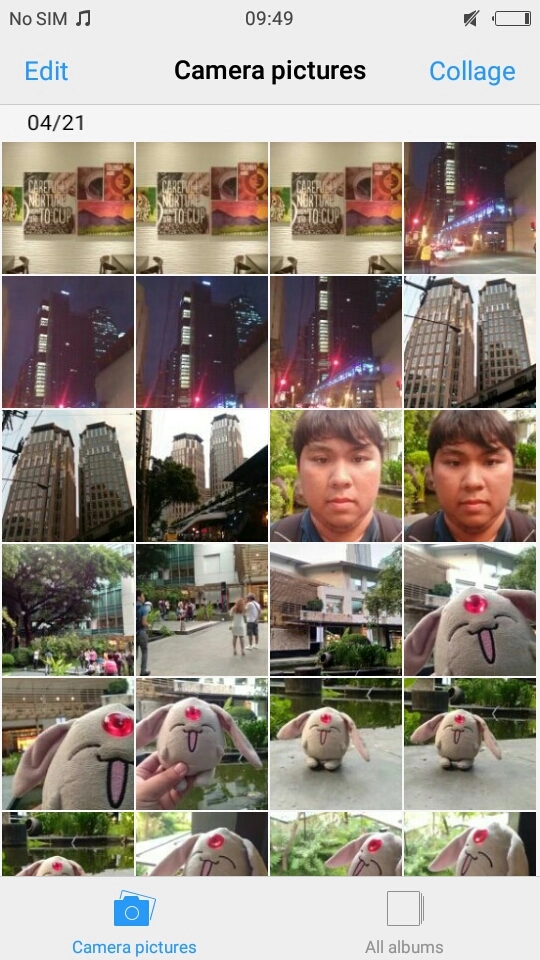The image size is (540, 960).
Task: Tap the Edit button
Action: (46, 71)
